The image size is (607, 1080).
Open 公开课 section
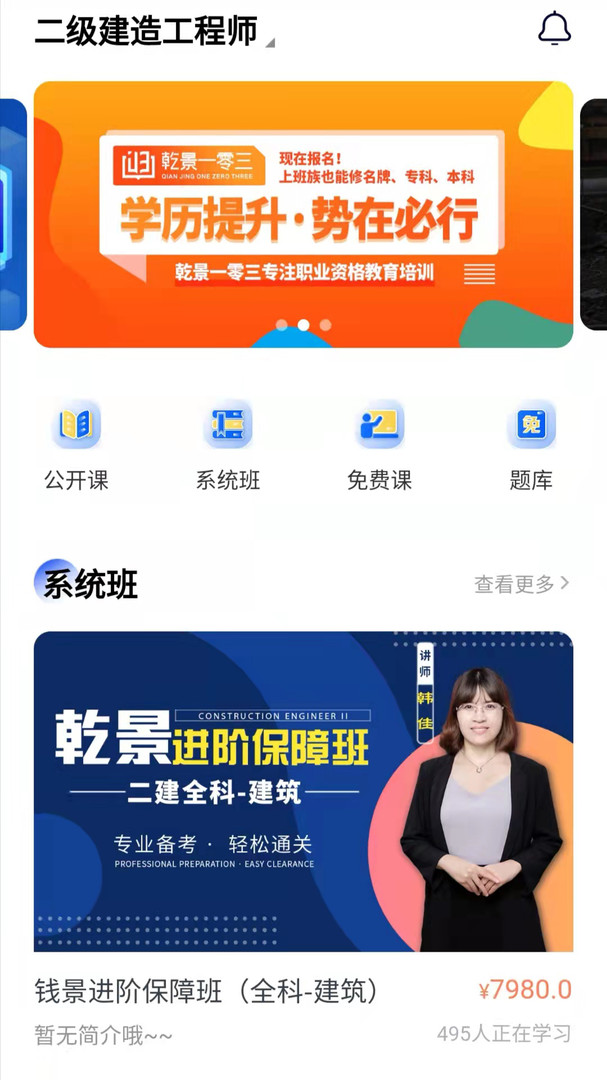pos(76,446)
